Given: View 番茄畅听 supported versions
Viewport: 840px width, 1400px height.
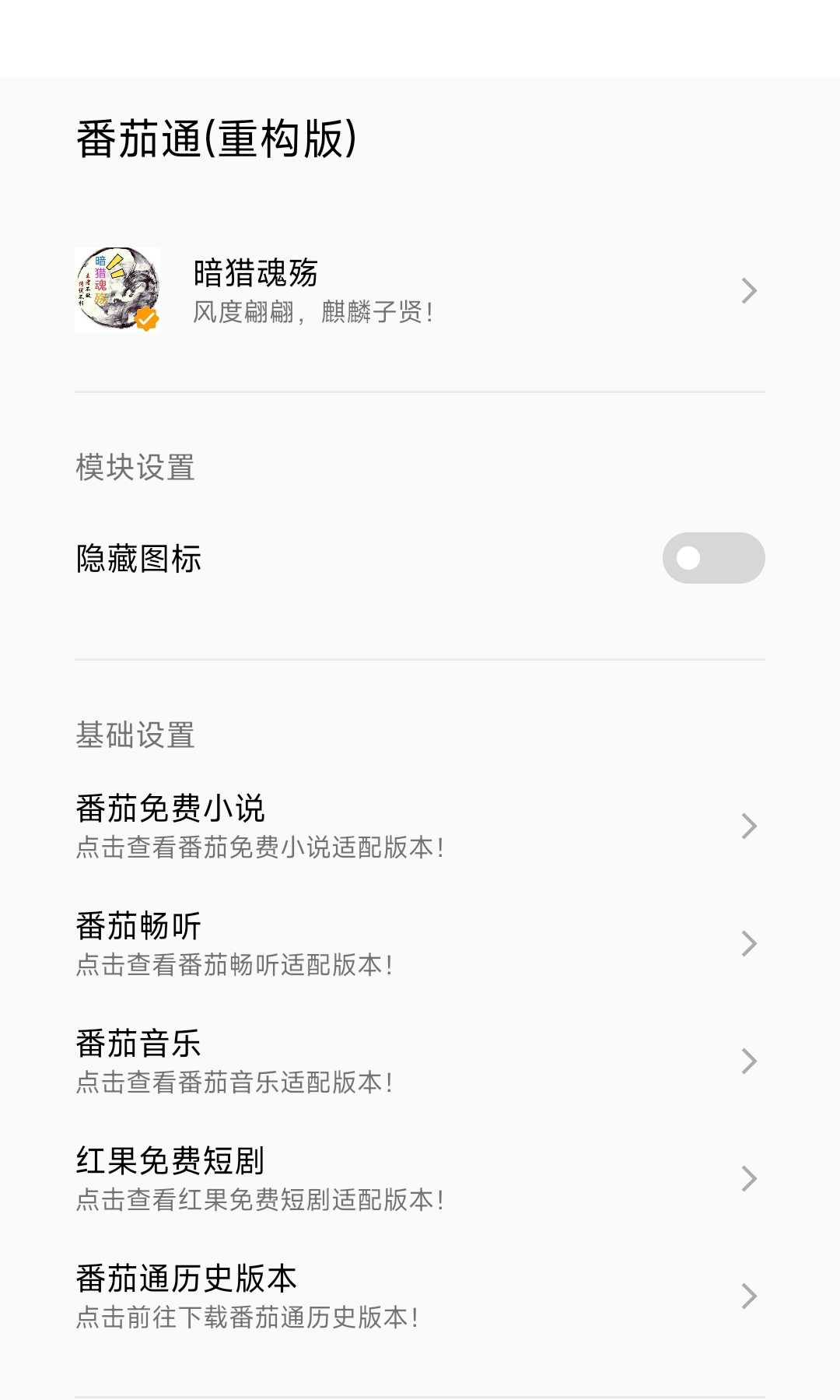Looking at the screenshot, I should pyautogui.click(x=420, y=943).
